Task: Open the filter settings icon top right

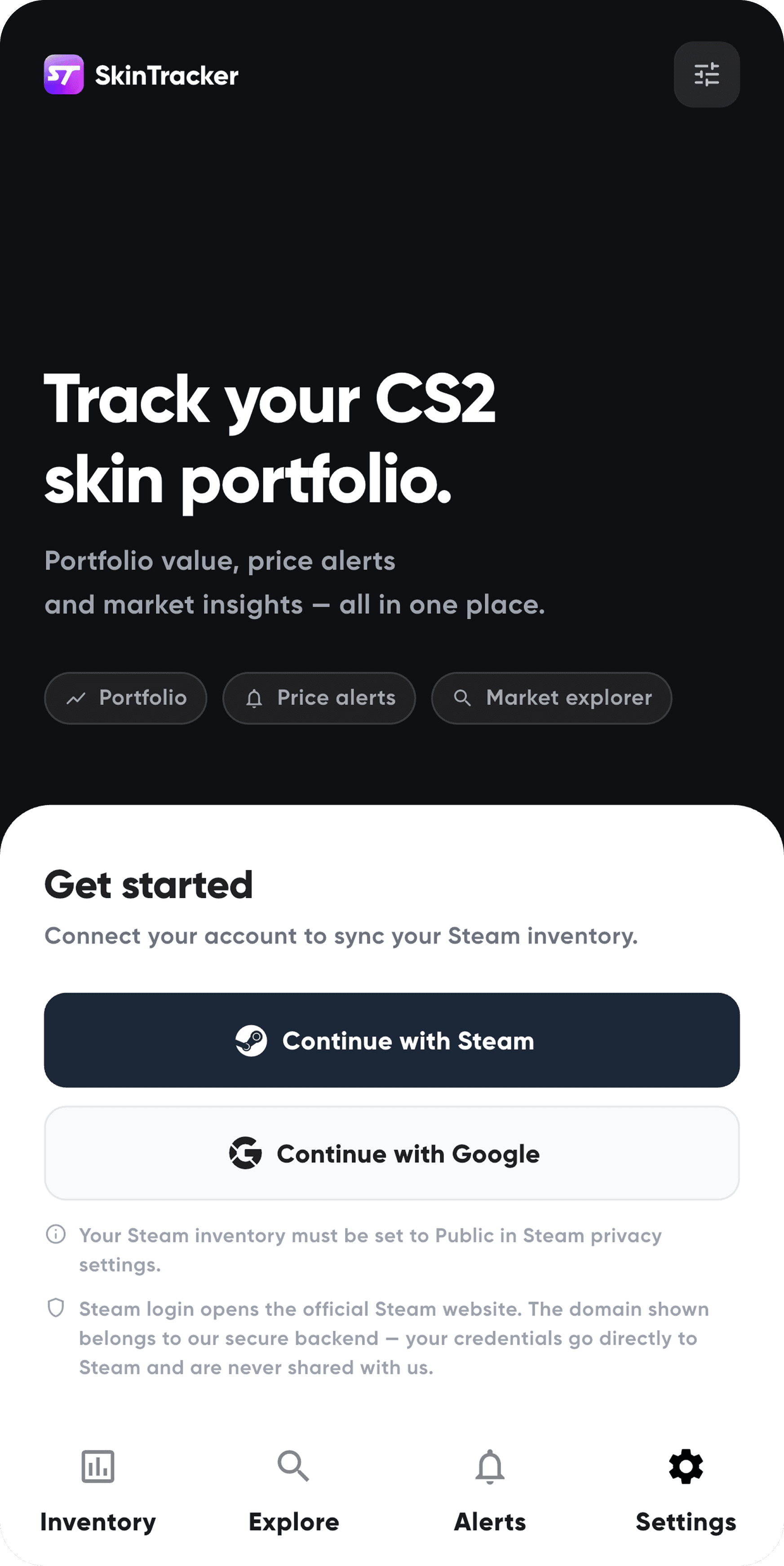Action: click(x=706, y=74)
